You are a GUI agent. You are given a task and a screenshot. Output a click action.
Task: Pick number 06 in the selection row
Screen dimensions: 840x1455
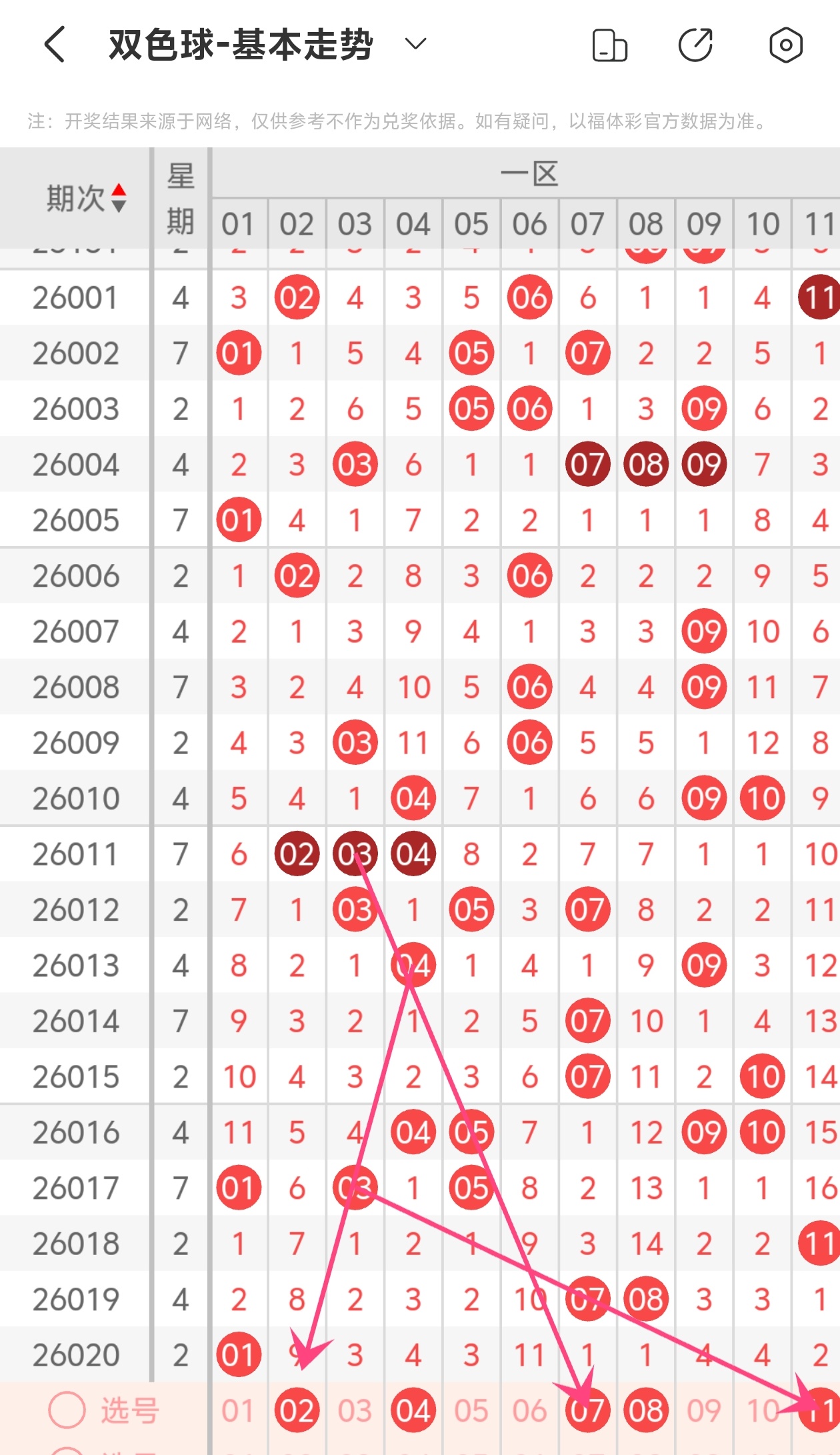coord(529,1411)
